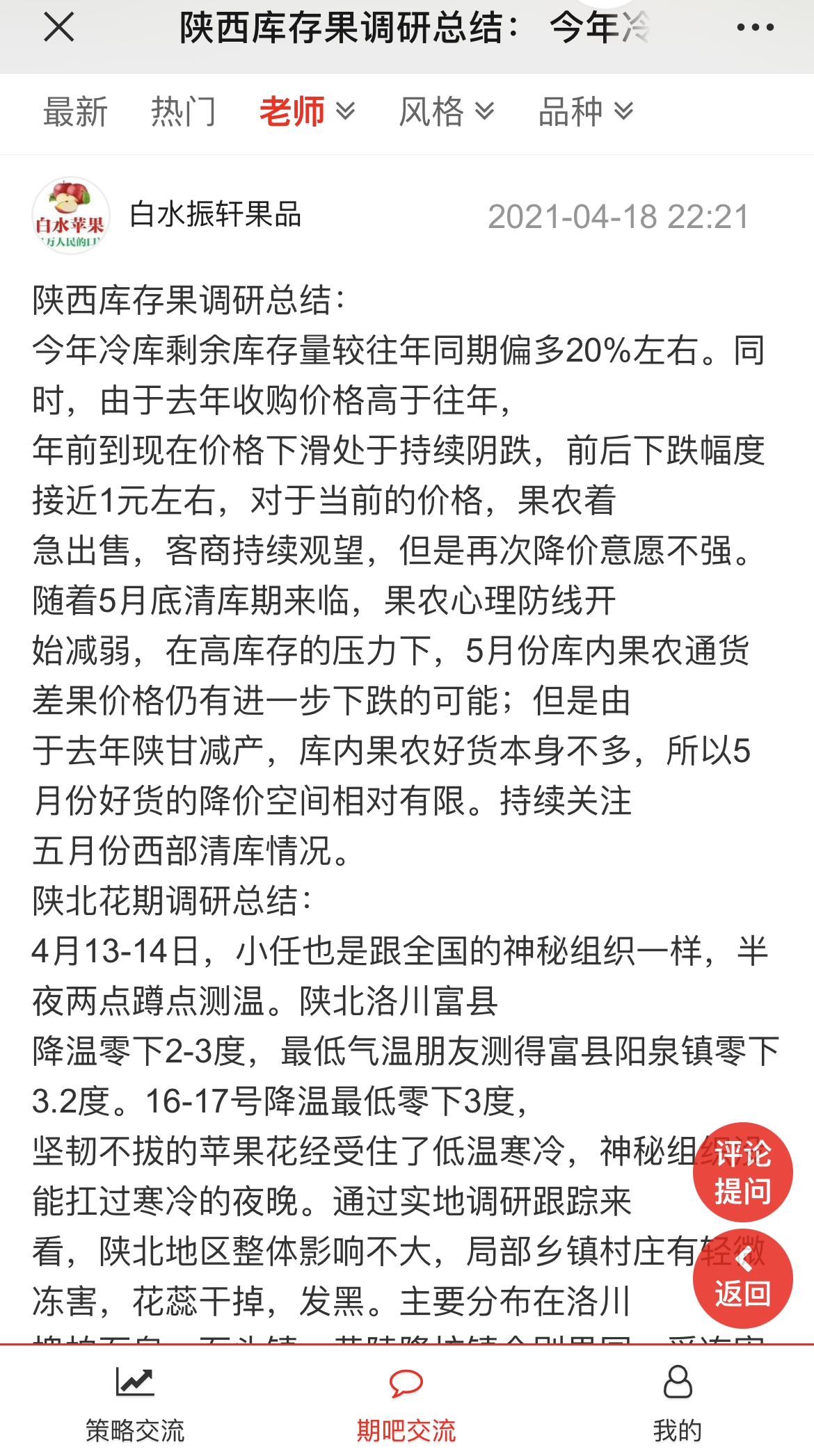Open 白水振轩果品 profile avatar
This screenshot has width=814, height=1456.
(x=70, y=216)
